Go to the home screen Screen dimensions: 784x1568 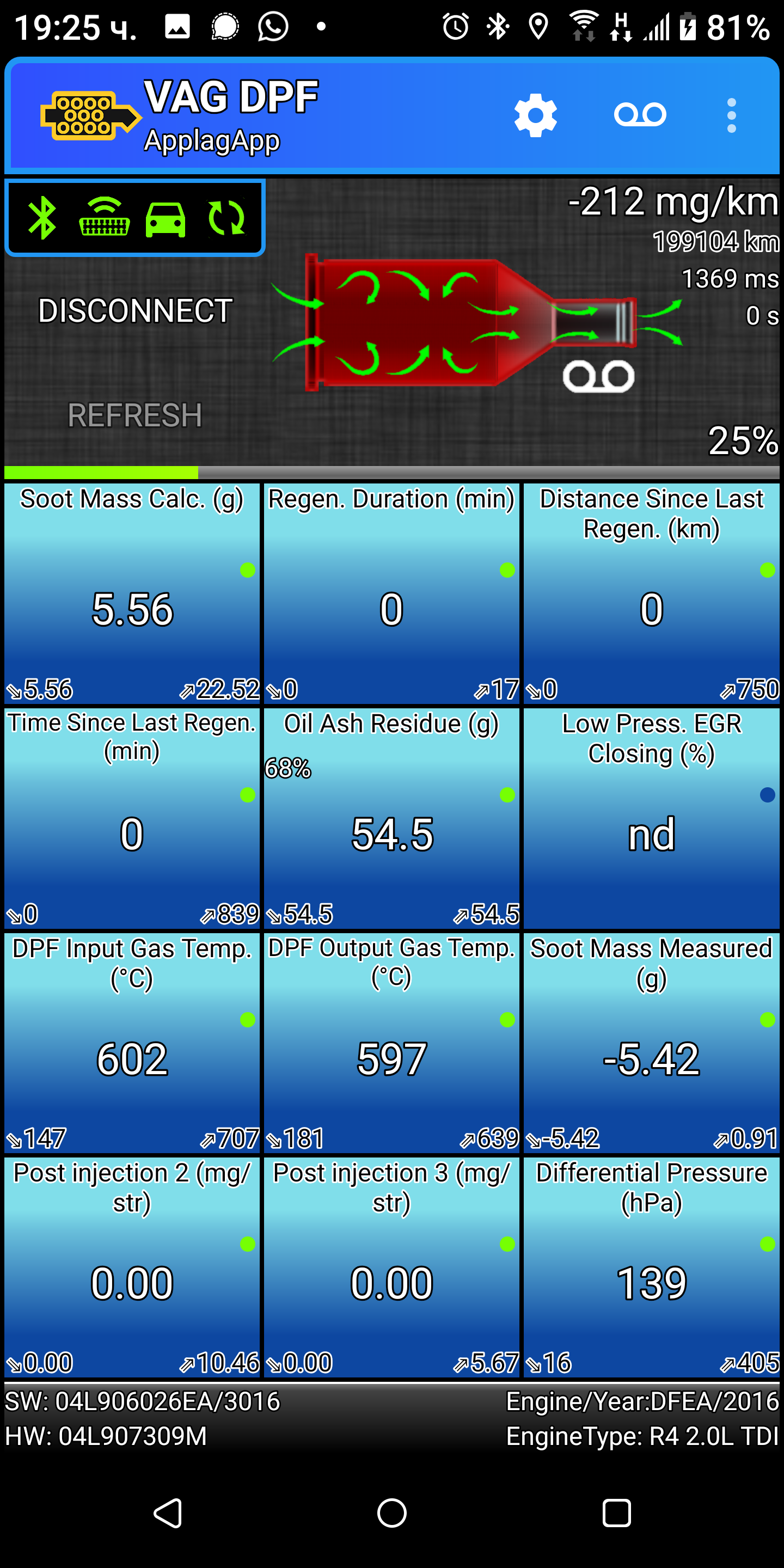pos(392,1512)
